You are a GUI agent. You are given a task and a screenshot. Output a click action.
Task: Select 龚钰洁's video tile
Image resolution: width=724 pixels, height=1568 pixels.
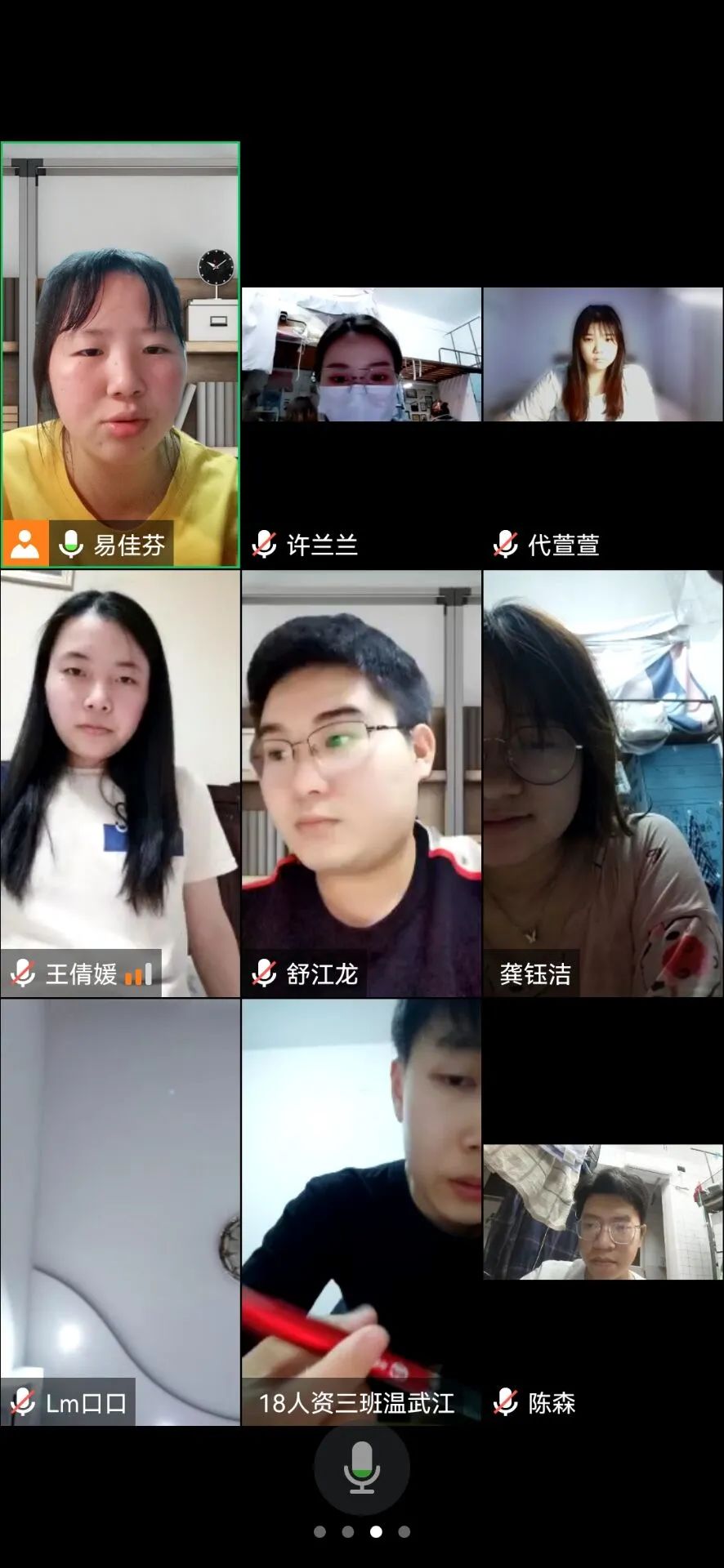point(603,782)
